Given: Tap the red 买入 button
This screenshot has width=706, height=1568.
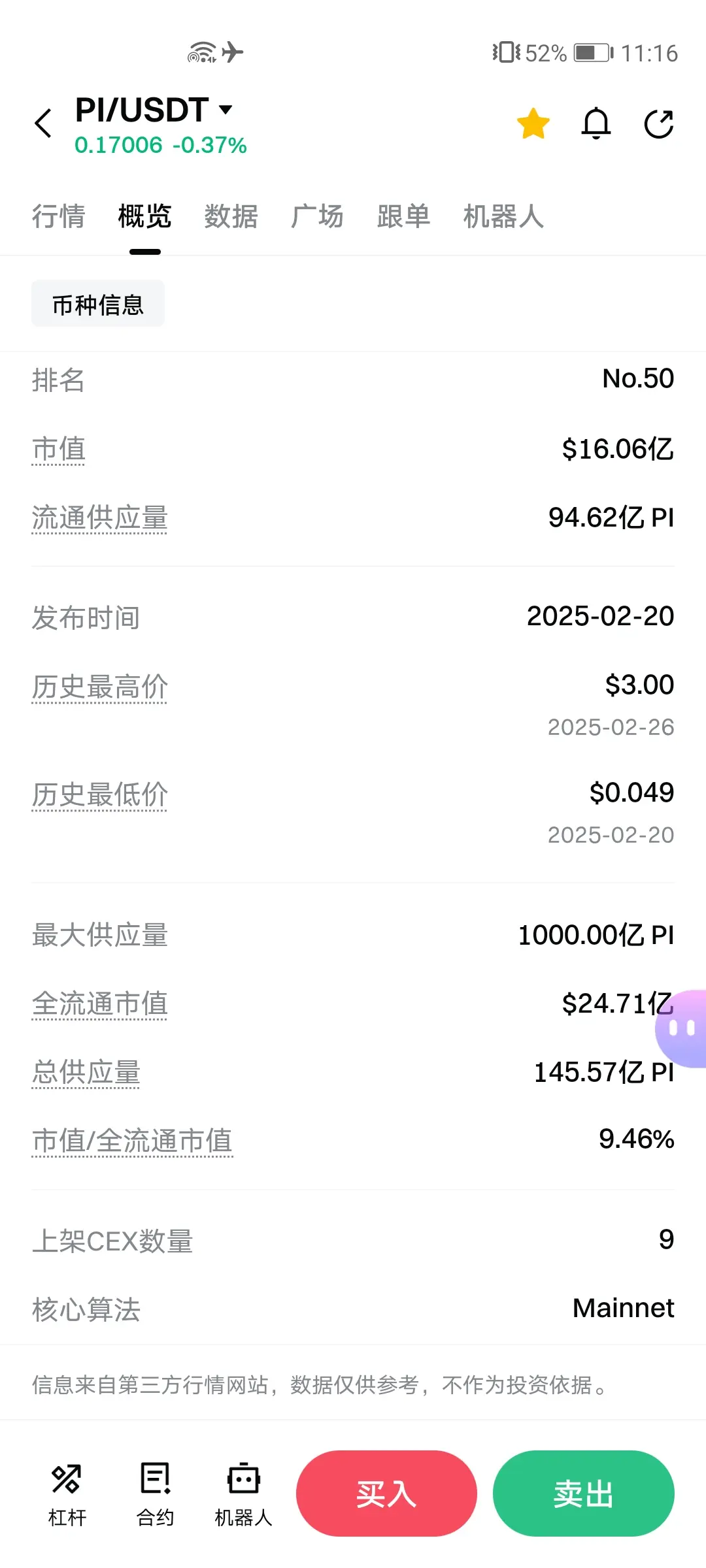Looking at the screenshot, I should click(x=386, y=1494).
